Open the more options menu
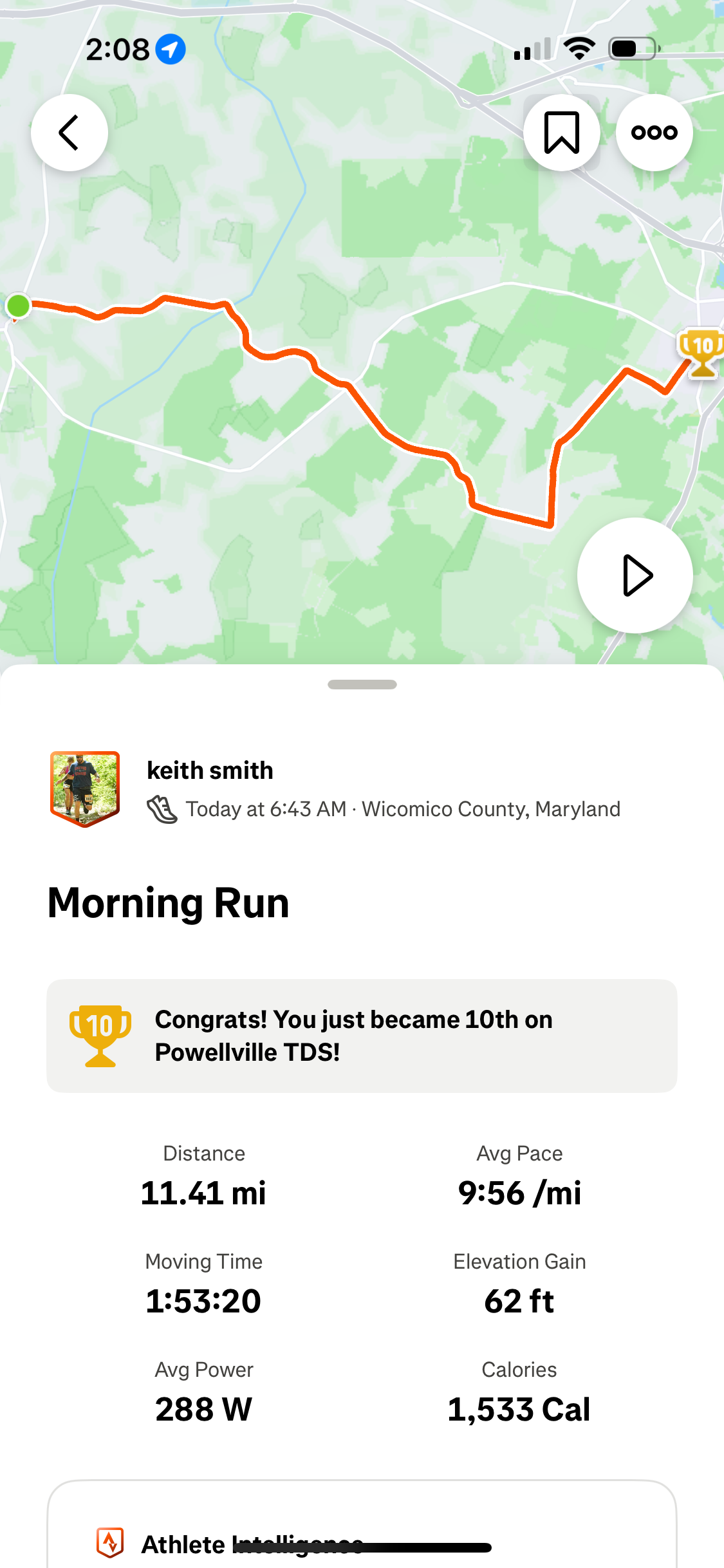 pyautogui.click(x=654, y=133)
